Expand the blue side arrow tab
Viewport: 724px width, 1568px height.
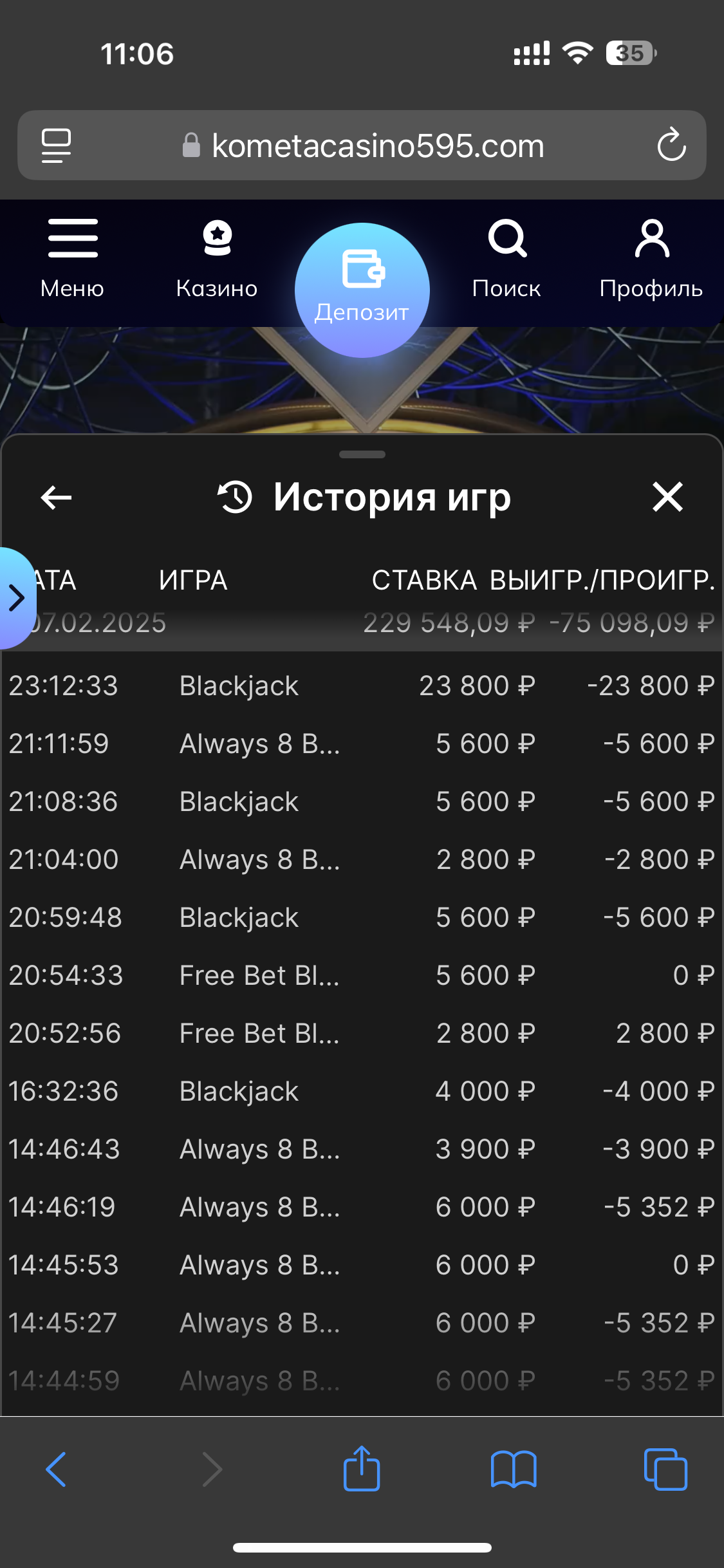[x=15, y=597]
